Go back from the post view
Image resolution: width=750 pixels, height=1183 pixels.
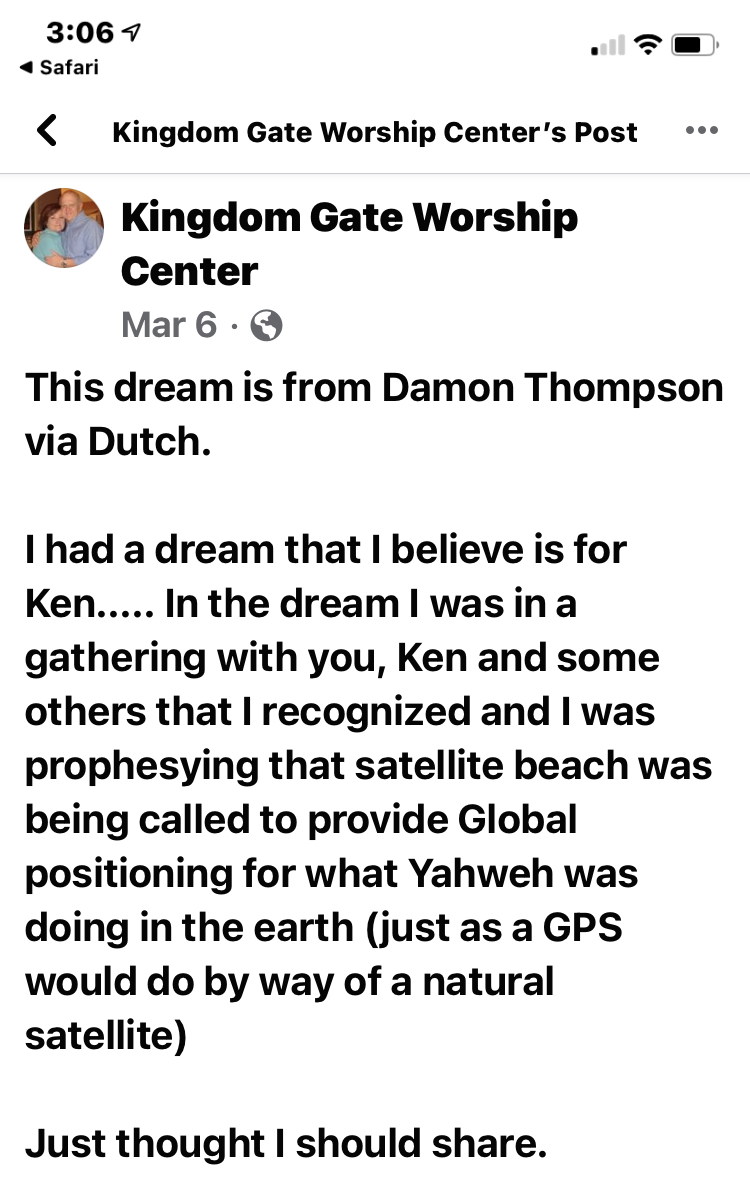pyautogui.click(x=46, y=131)
